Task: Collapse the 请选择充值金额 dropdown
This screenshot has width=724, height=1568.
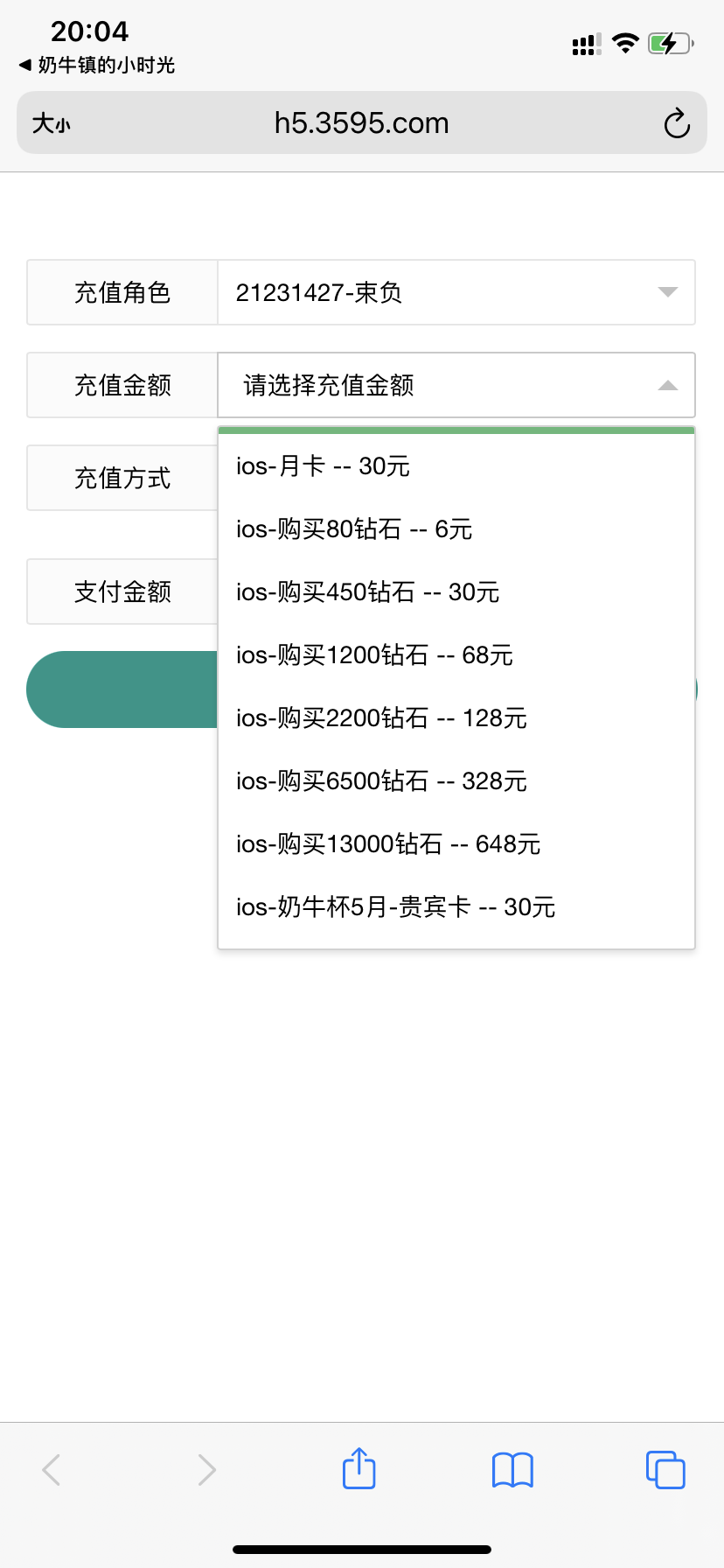Action: [456, 385]
